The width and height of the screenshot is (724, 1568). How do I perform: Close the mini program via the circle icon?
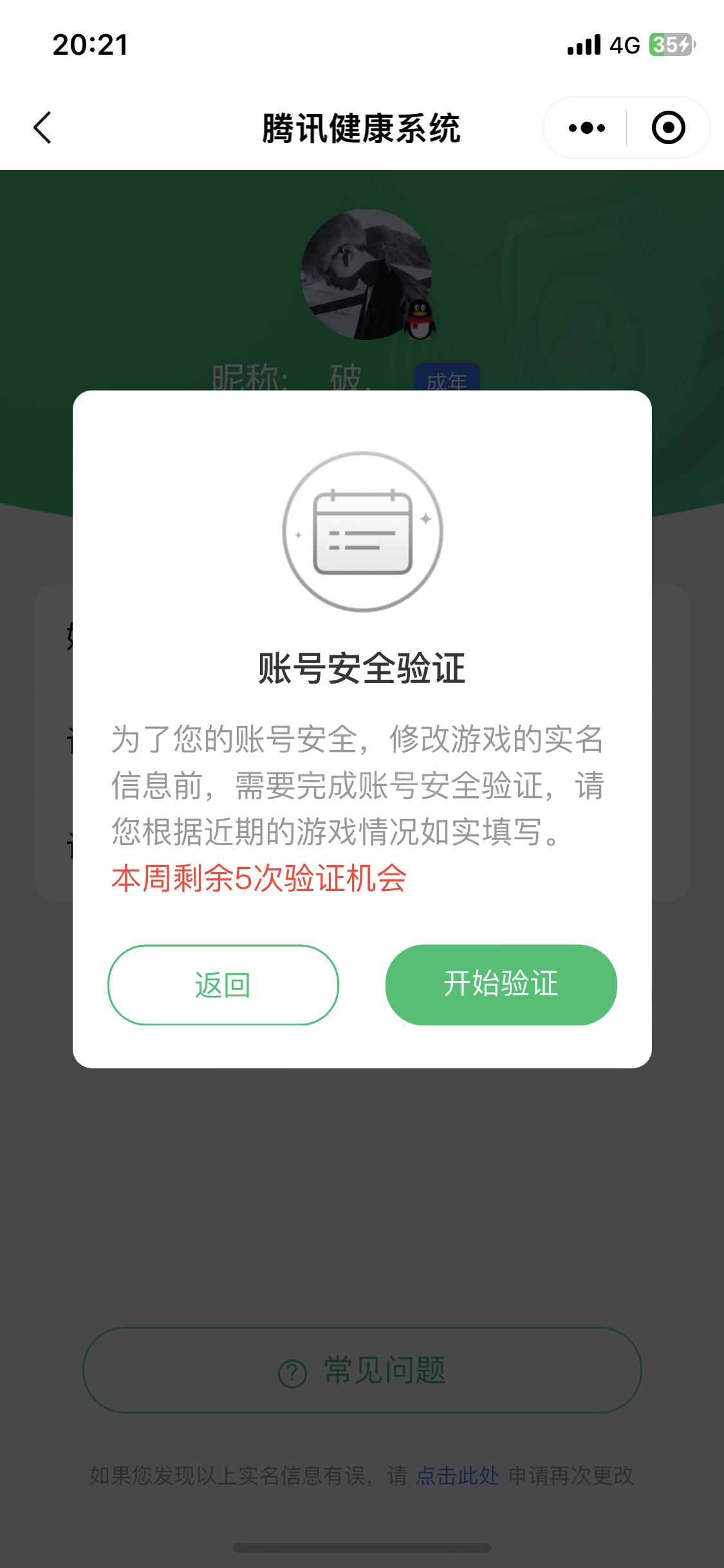pyautogui.click(x=668, y=127)
